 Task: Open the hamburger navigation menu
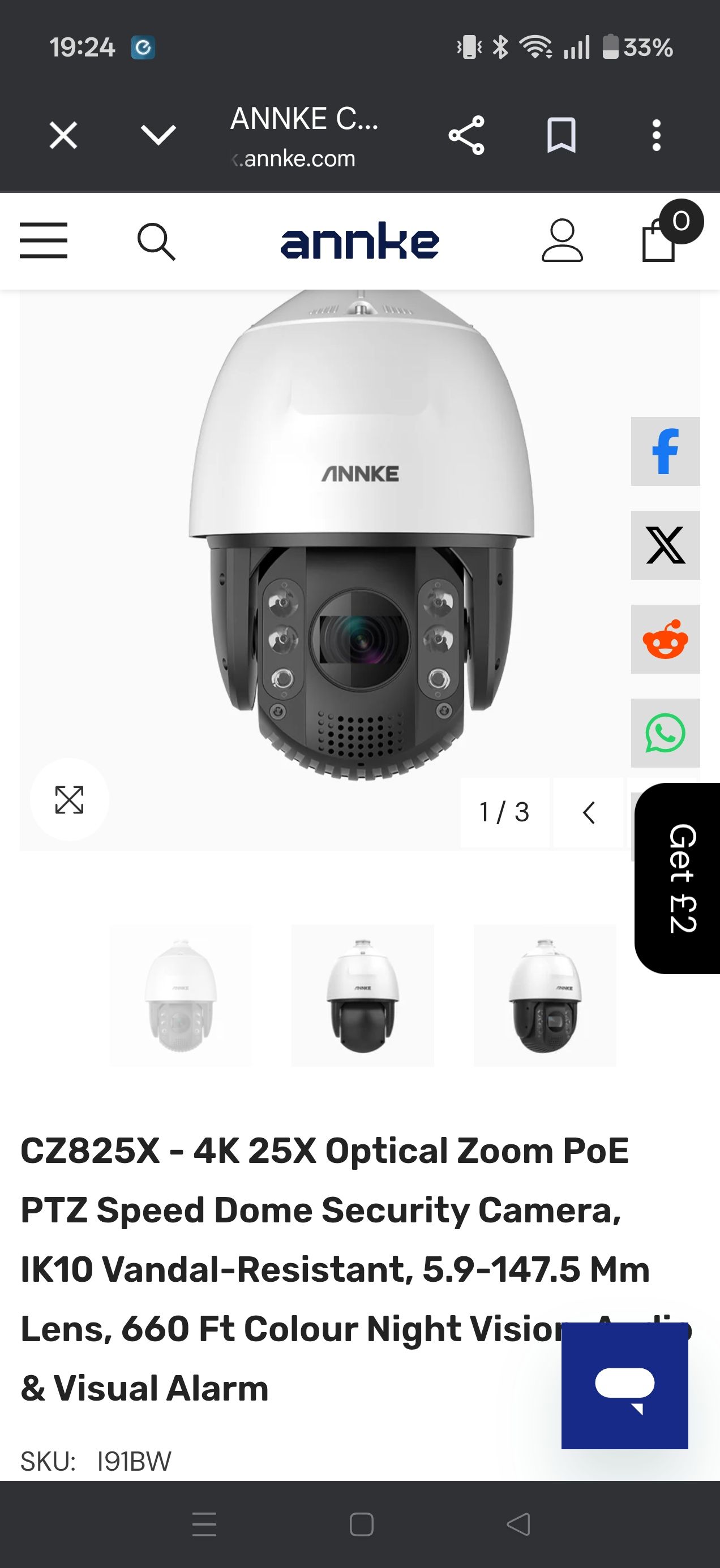(43, 241)
